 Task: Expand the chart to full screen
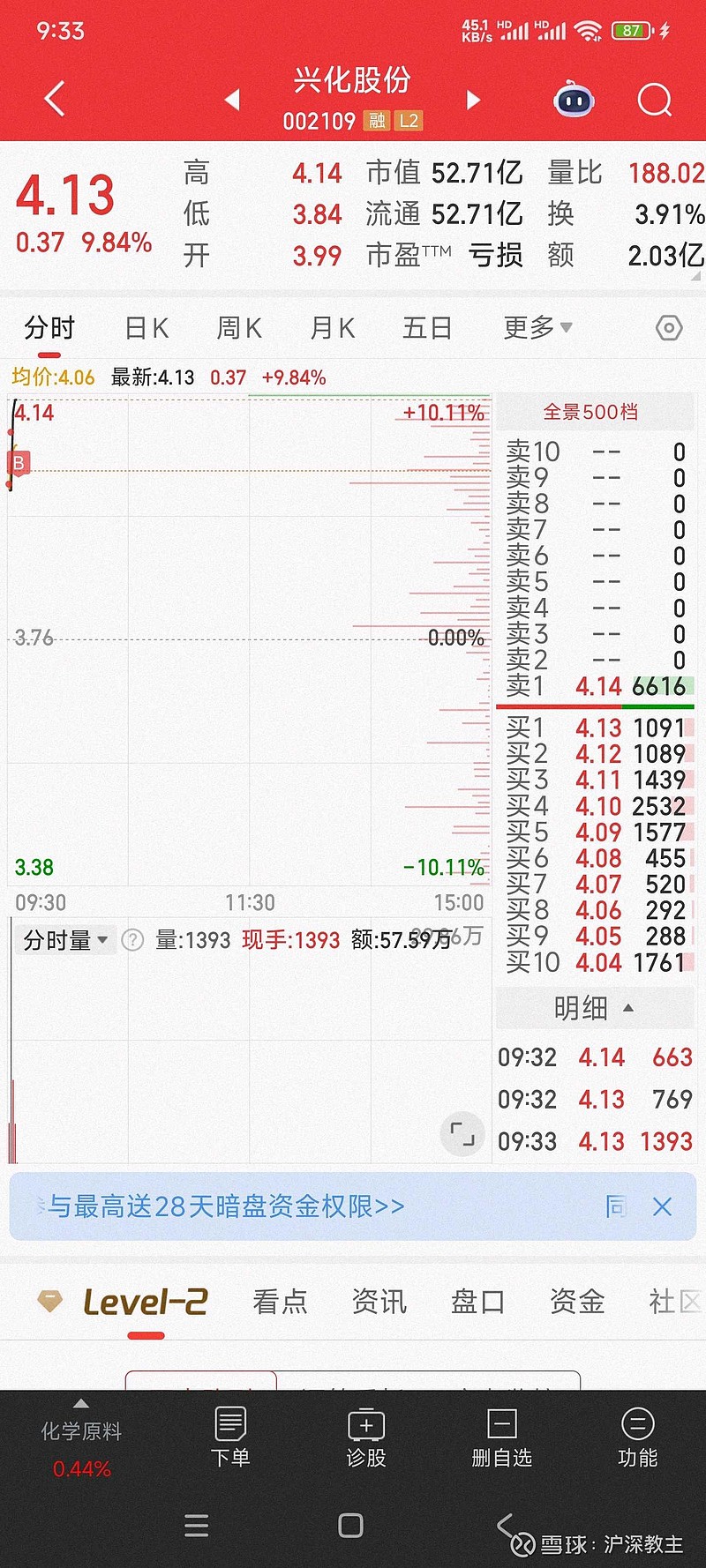pos(462,1133)
